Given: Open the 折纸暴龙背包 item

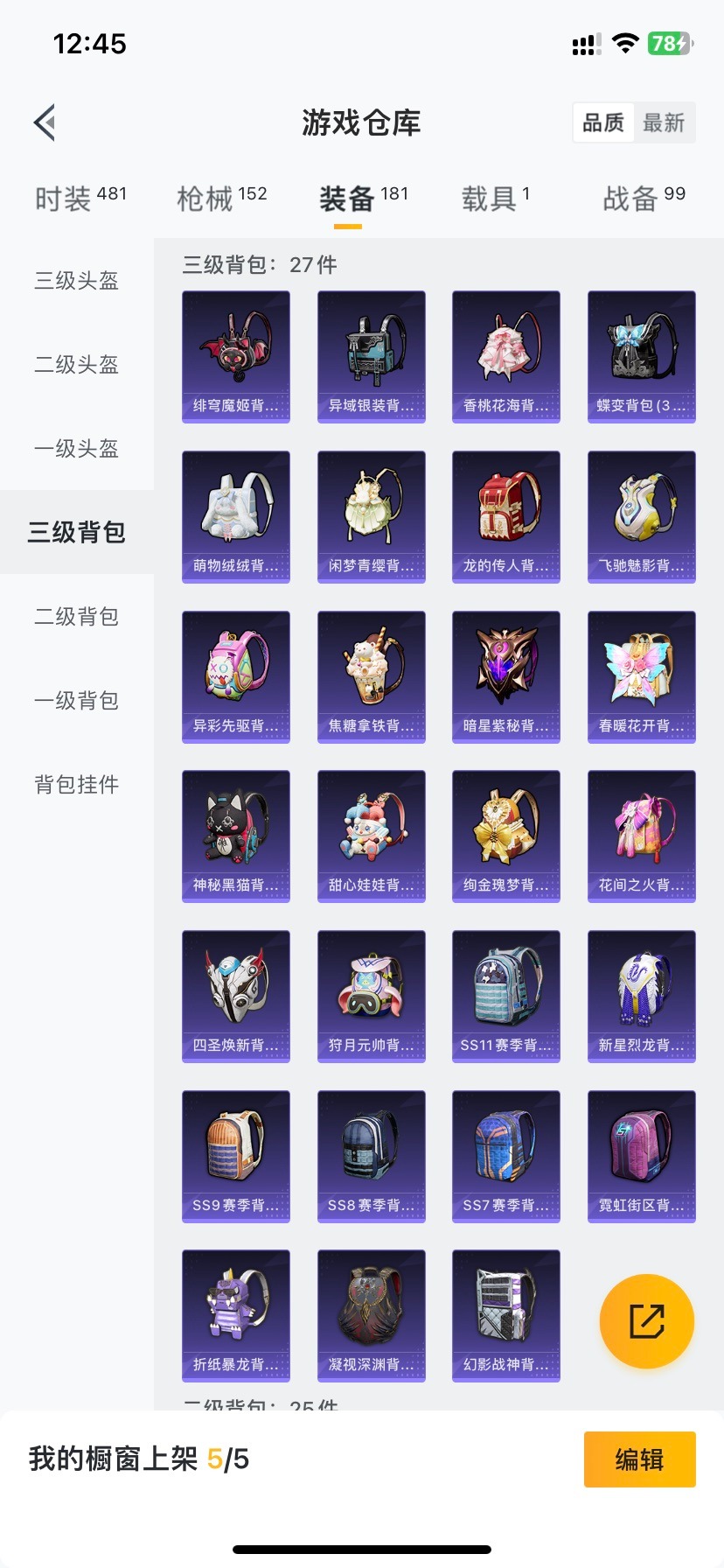Looking at the screenshot, I should 236,1316.
